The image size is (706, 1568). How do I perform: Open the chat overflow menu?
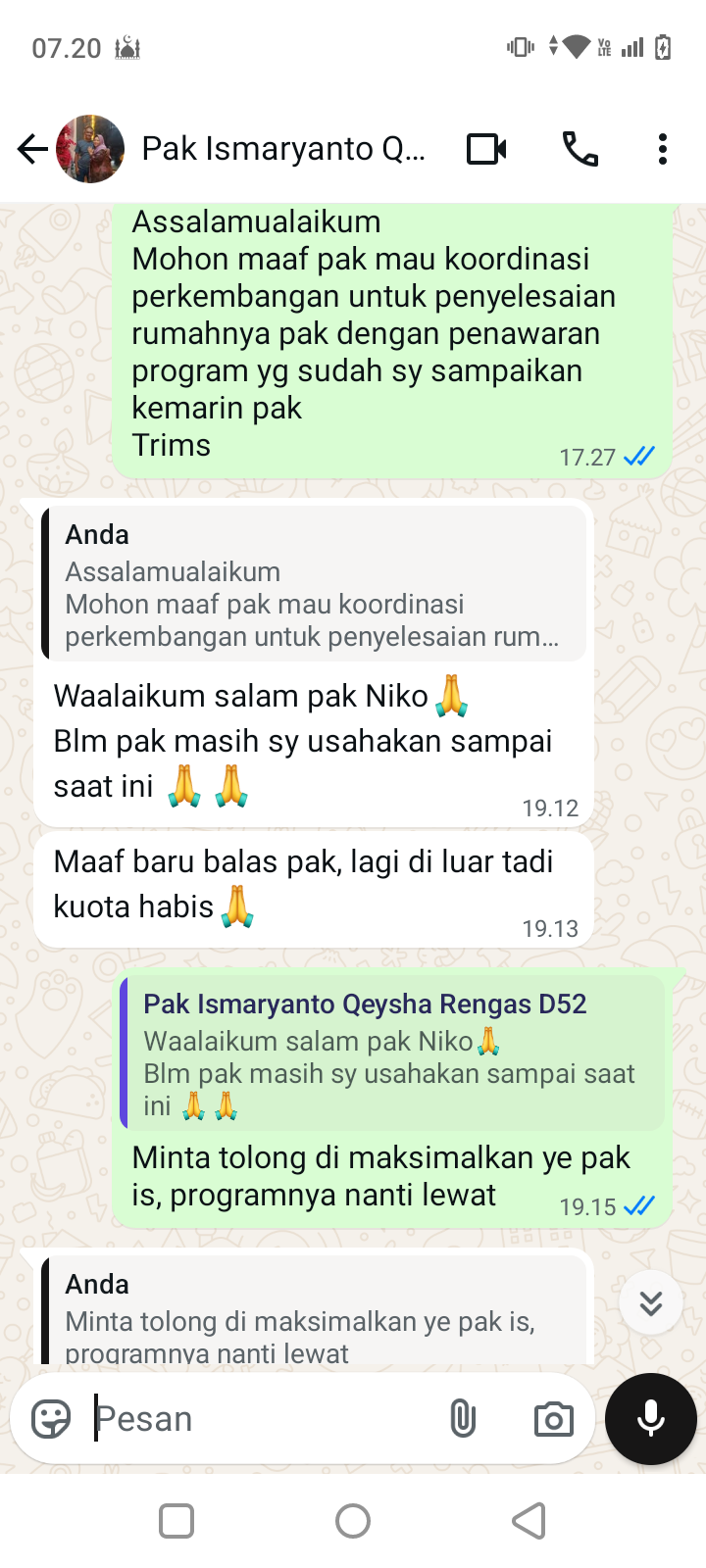pos(663,149)
